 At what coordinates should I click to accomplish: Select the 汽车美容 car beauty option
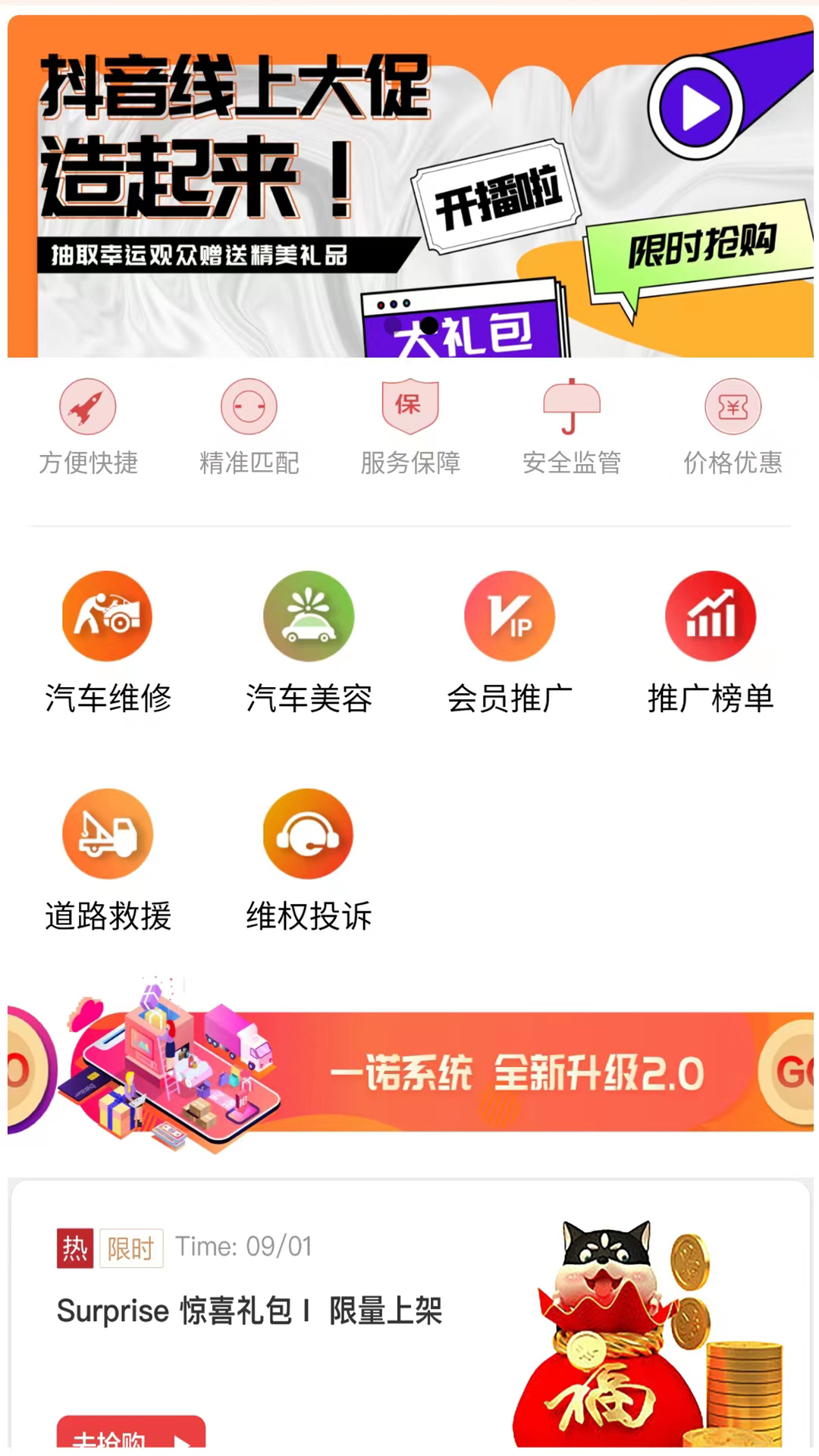coord(309,642)
